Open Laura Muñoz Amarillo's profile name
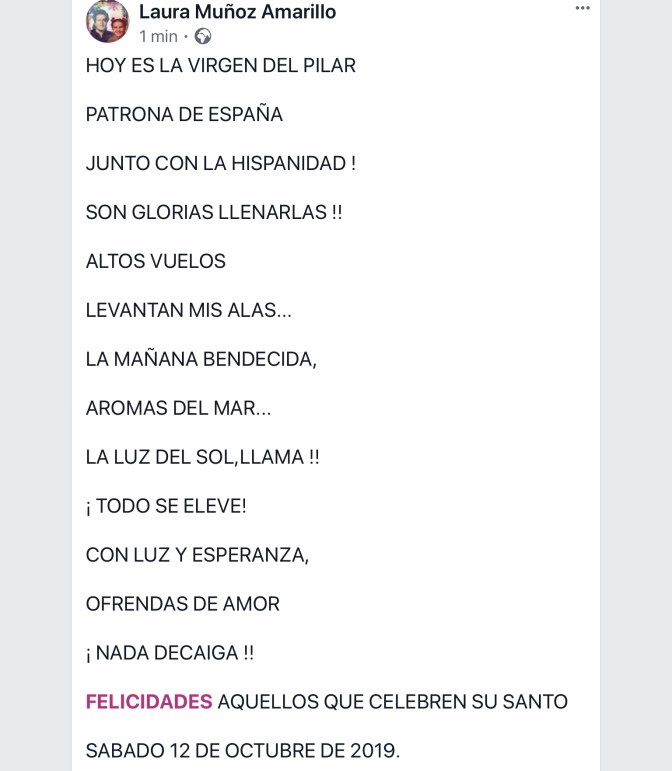This screenshot has width=672, height=771. tap(237, 12)
